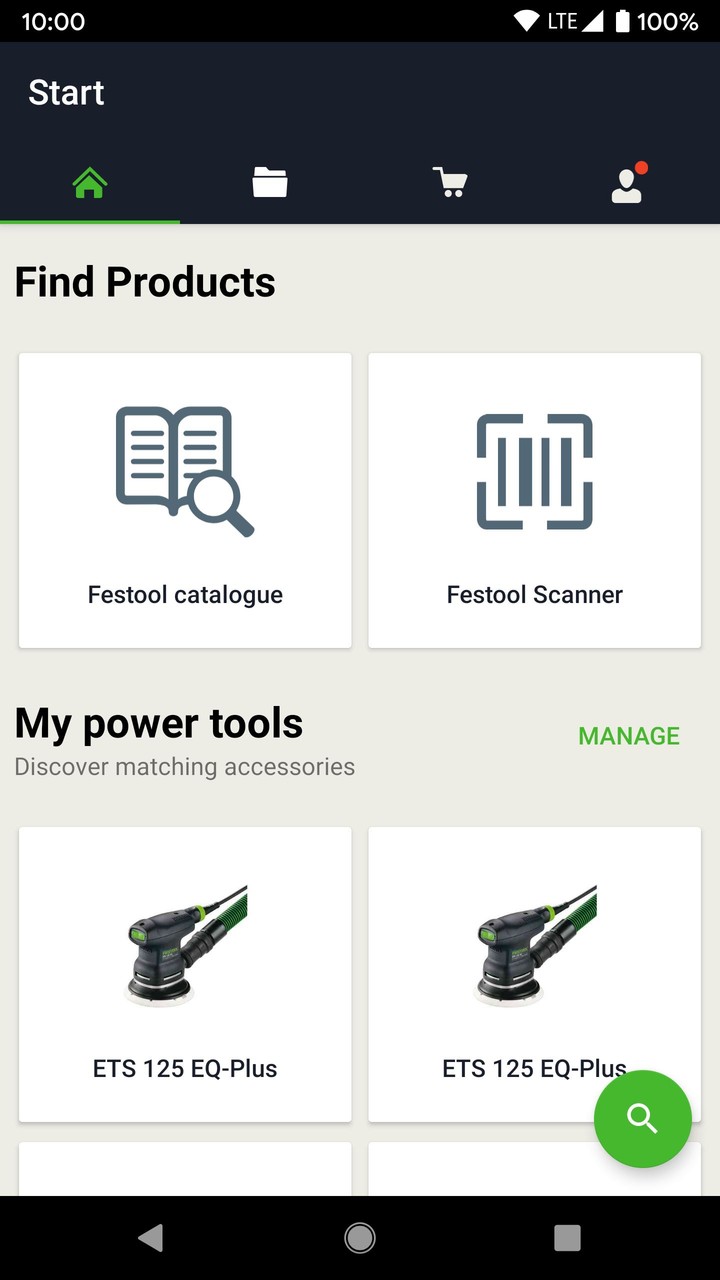Open recent apps from navigation bar
The image size is (720, 1280).
(567, 1238)
